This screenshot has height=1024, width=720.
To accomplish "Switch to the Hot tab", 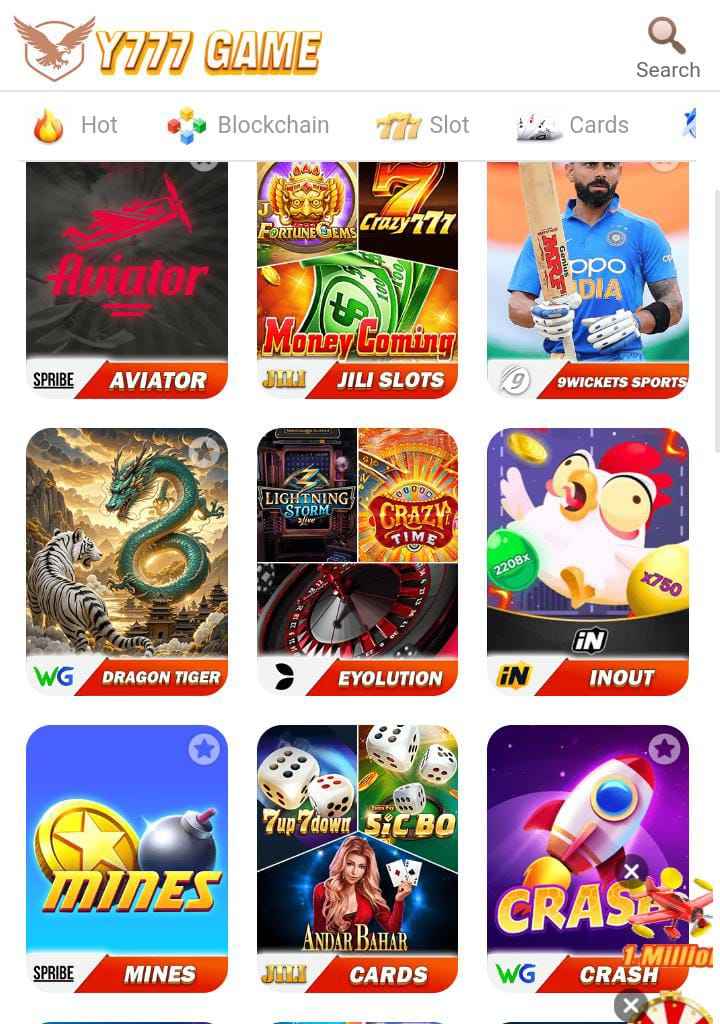I will click(76, 125).
